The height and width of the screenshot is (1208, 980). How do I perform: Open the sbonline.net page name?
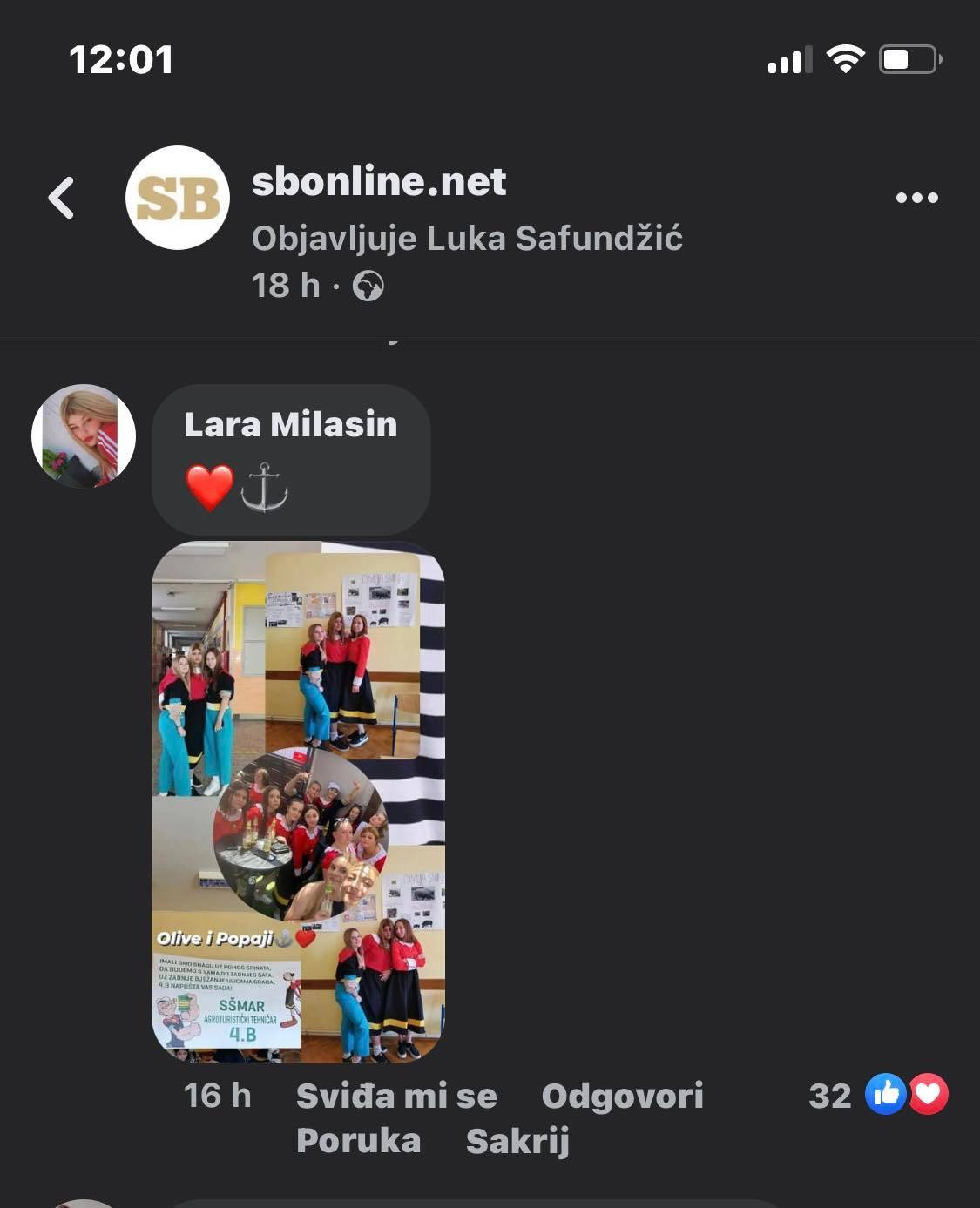pyautogui.click(x=378, y=181)
